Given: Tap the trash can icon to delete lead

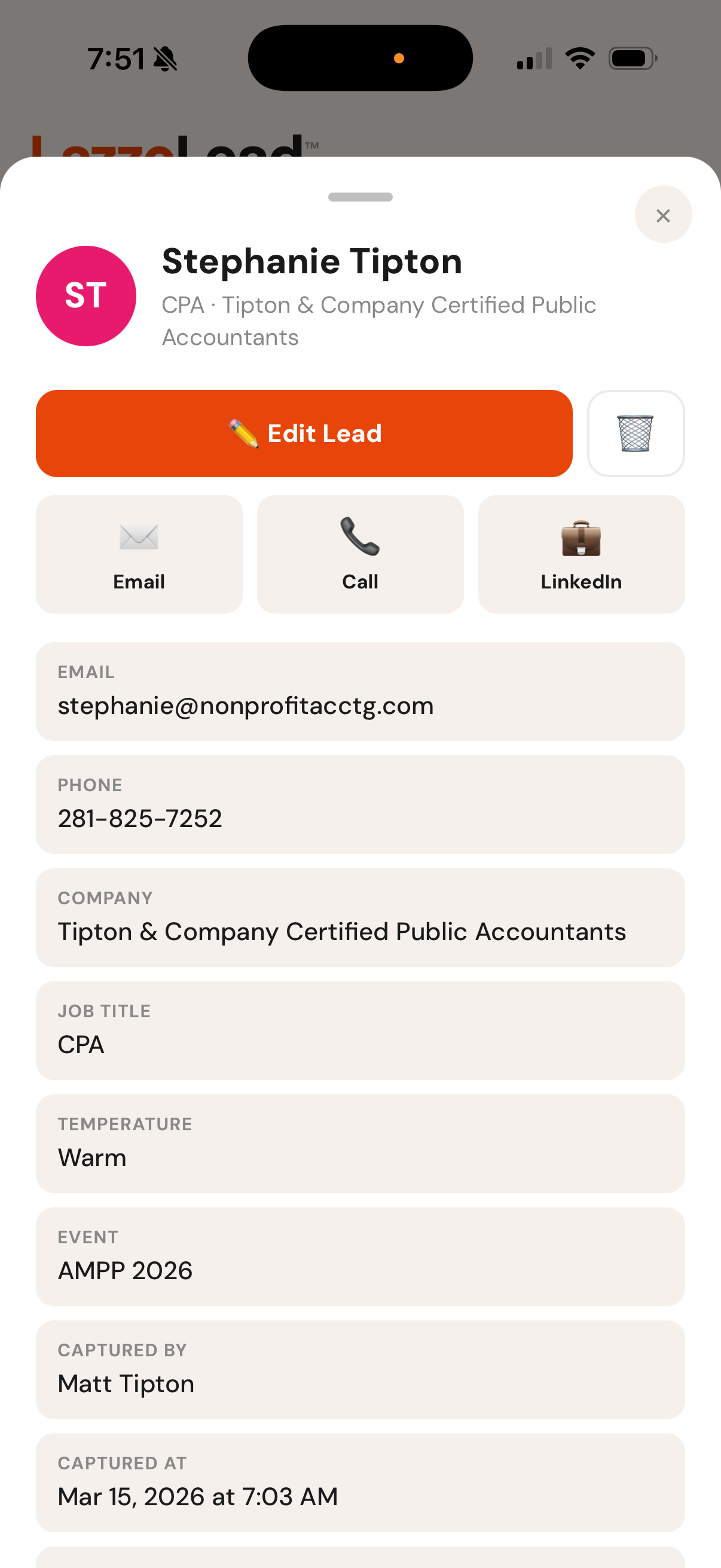Looking at the screenshot, I should pos(636,433).
